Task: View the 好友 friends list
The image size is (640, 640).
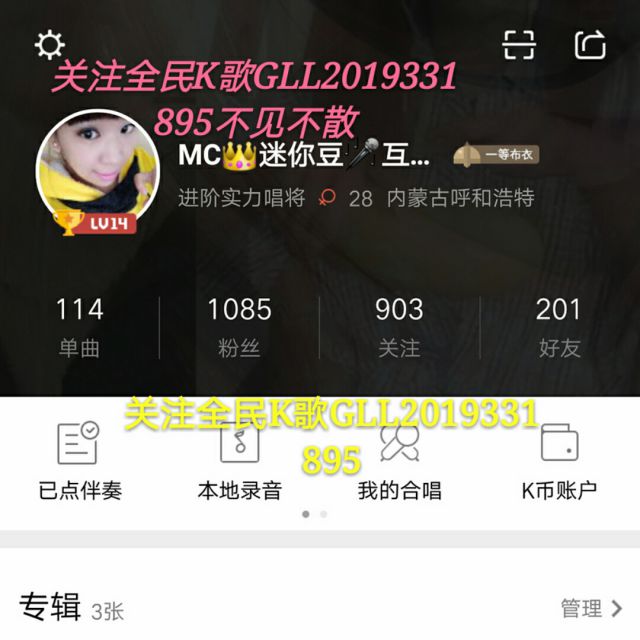Action: pyautogui.click(x=559, y=327)
